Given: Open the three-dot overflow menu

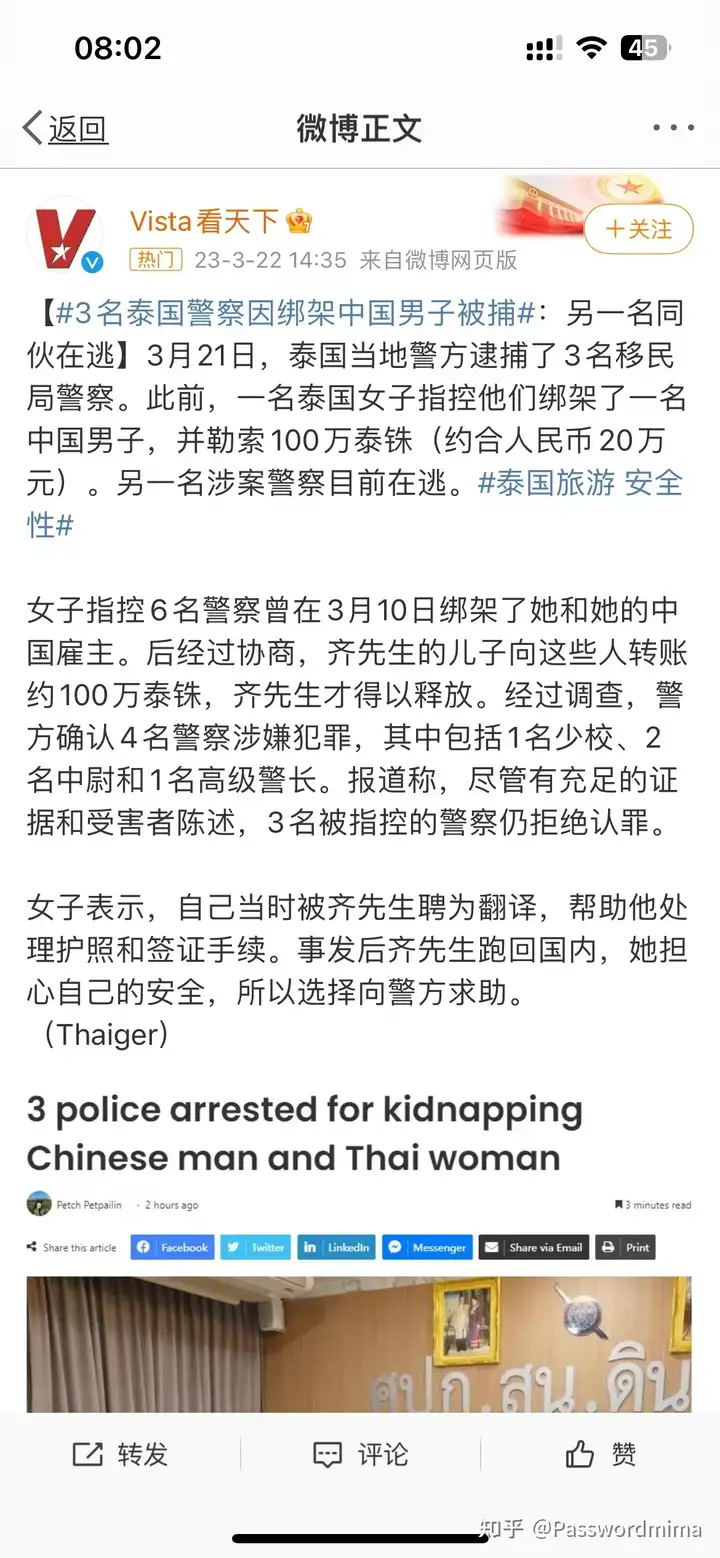Looking at the screenshot, I should pyautogui.click(x=673, y=128).
